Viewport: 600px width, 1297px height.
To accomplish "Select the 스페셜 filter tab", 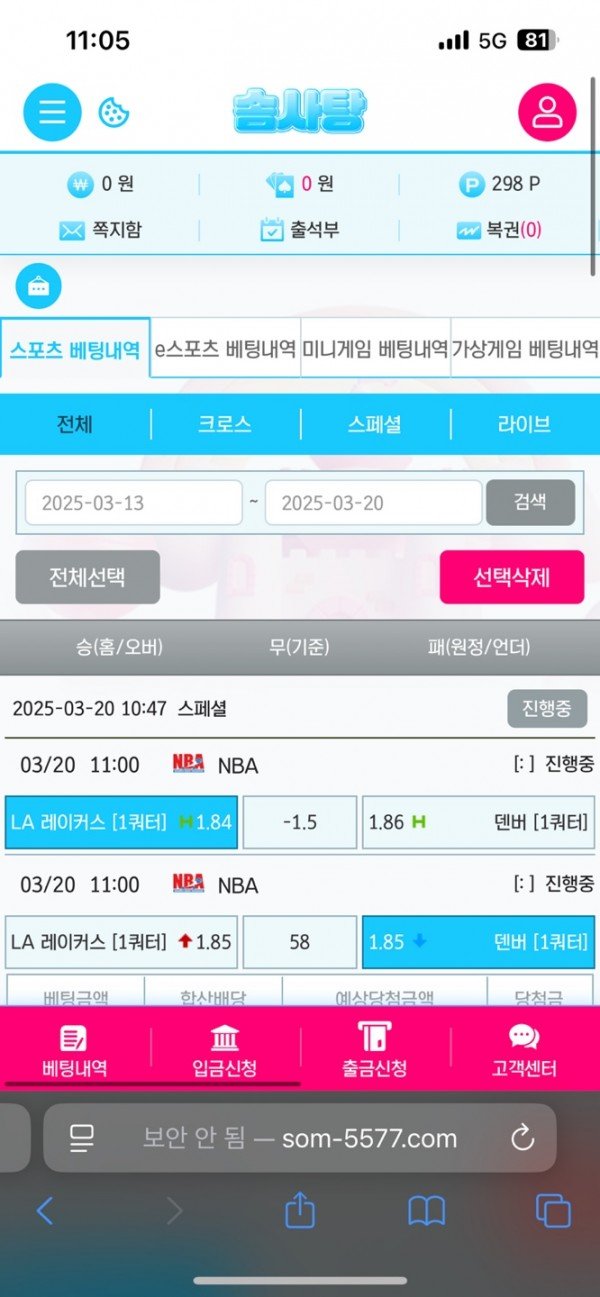I will point(375,424).
